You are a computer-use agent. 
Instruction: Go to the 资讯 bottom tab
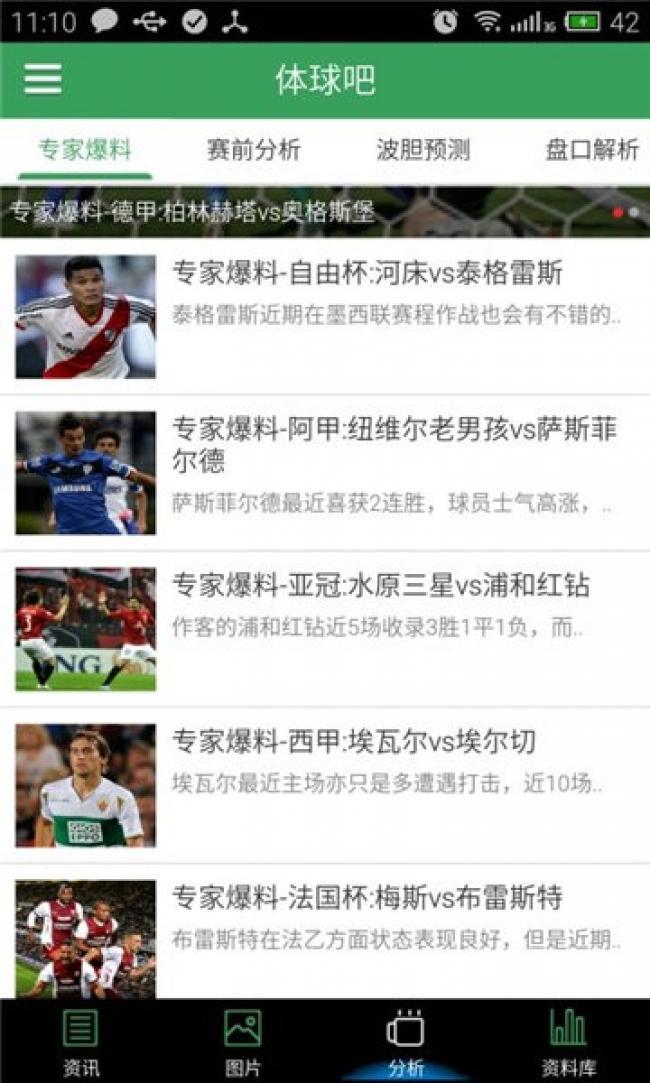click(81, 1041)
